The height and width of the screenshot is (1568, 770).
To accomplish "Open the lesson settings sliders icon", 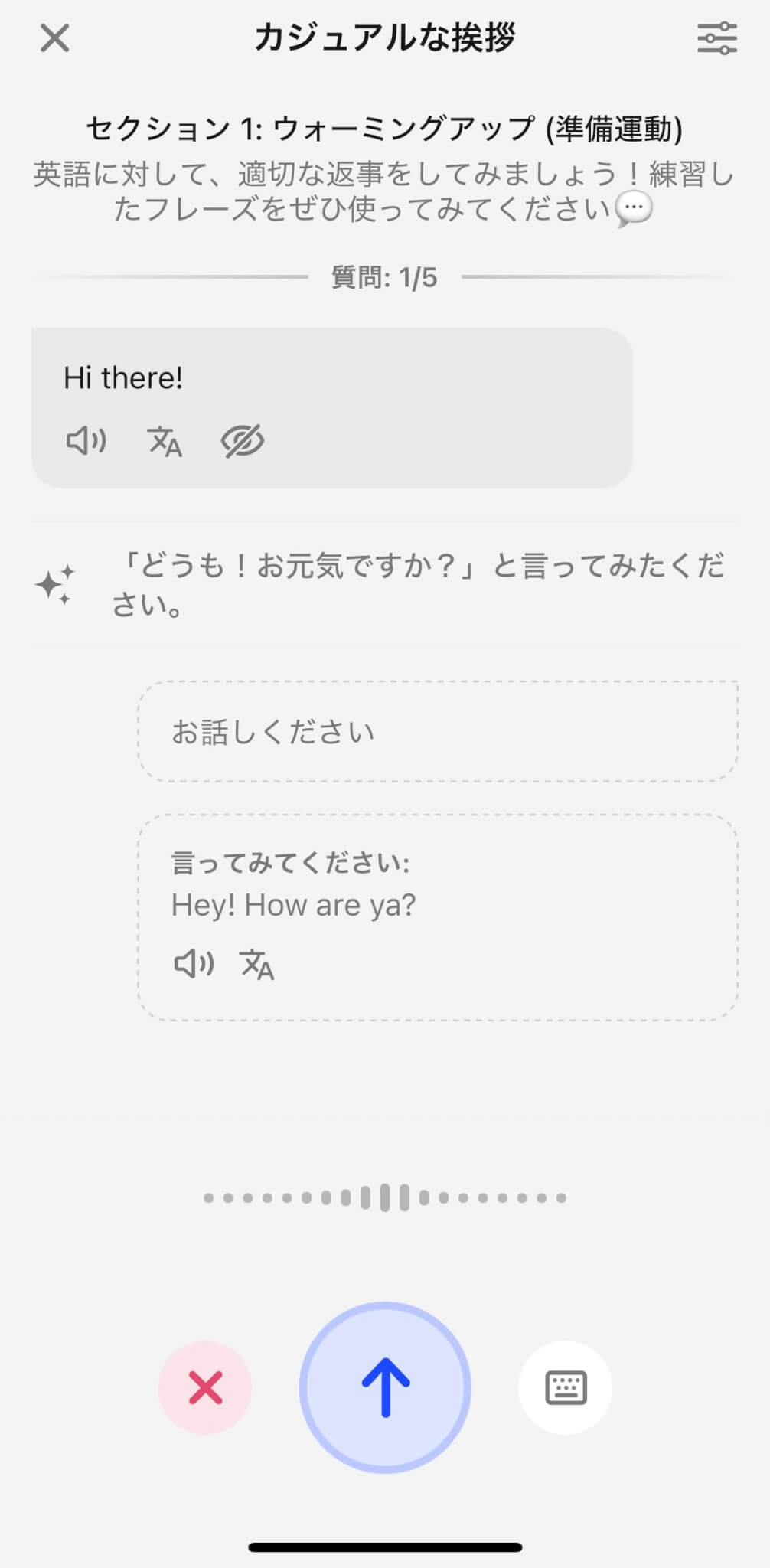I will [716, 38].
